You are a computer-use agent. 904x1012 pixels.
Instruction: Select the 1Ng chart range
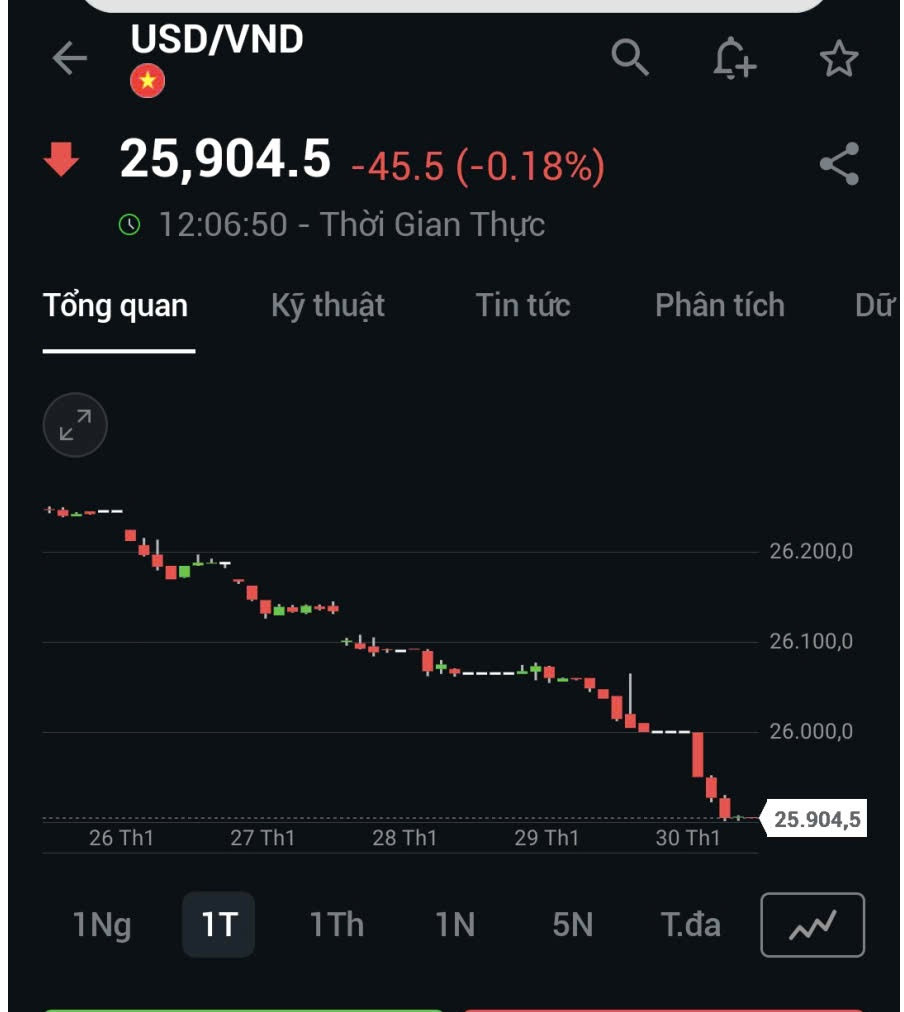(x=102, y=925)
